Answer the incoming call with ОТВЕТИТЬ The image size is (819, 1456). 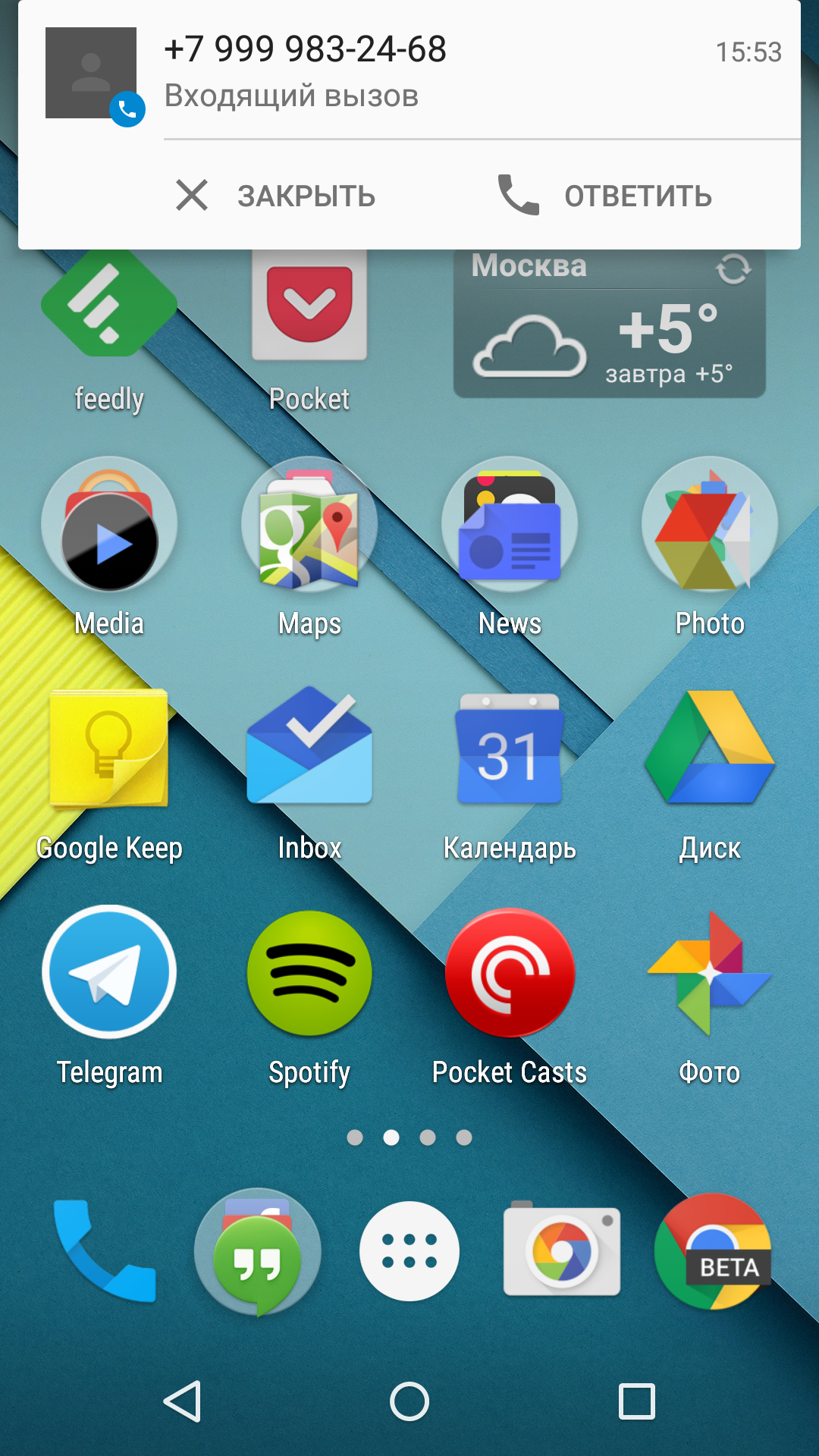click(x=605, y=196)
